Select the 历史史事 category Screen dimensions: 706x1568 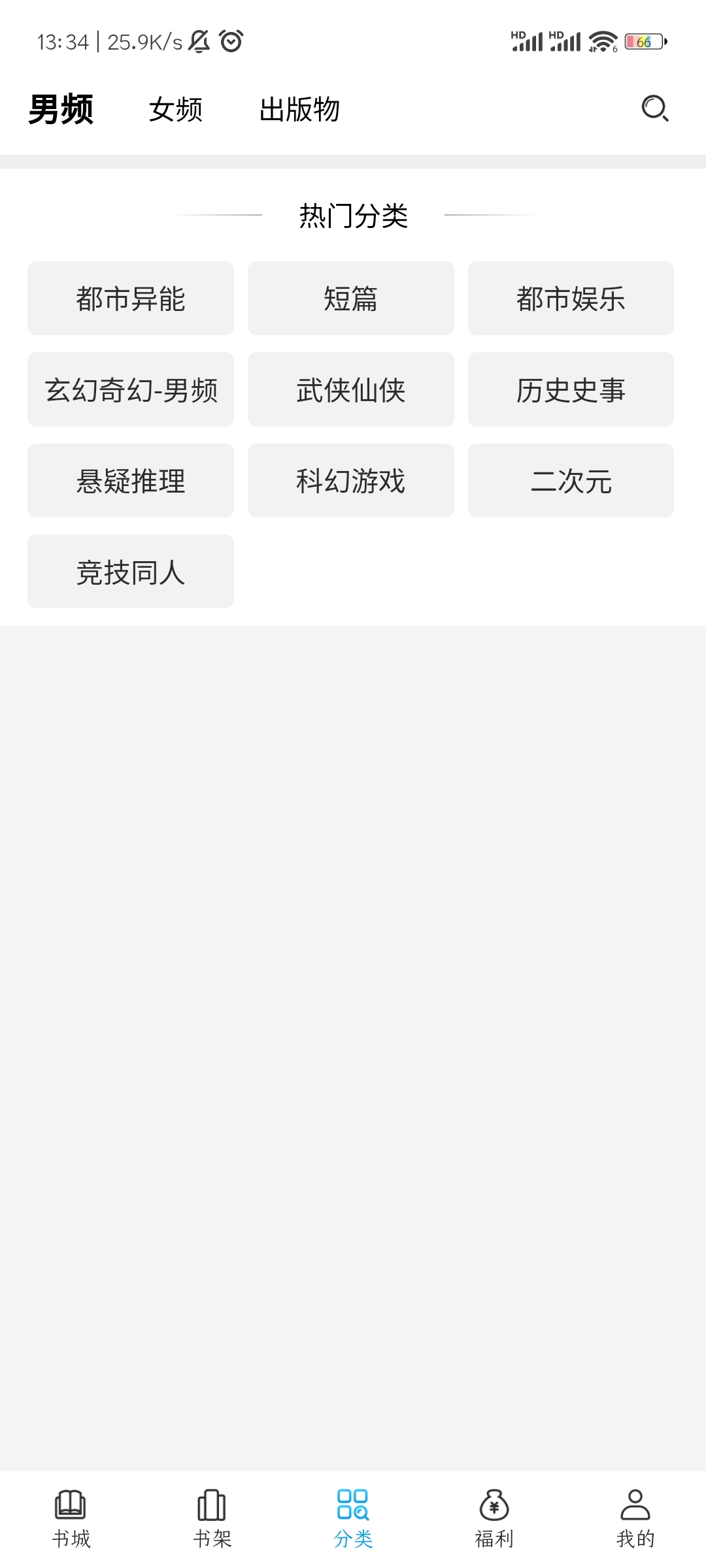coord(571,390)
